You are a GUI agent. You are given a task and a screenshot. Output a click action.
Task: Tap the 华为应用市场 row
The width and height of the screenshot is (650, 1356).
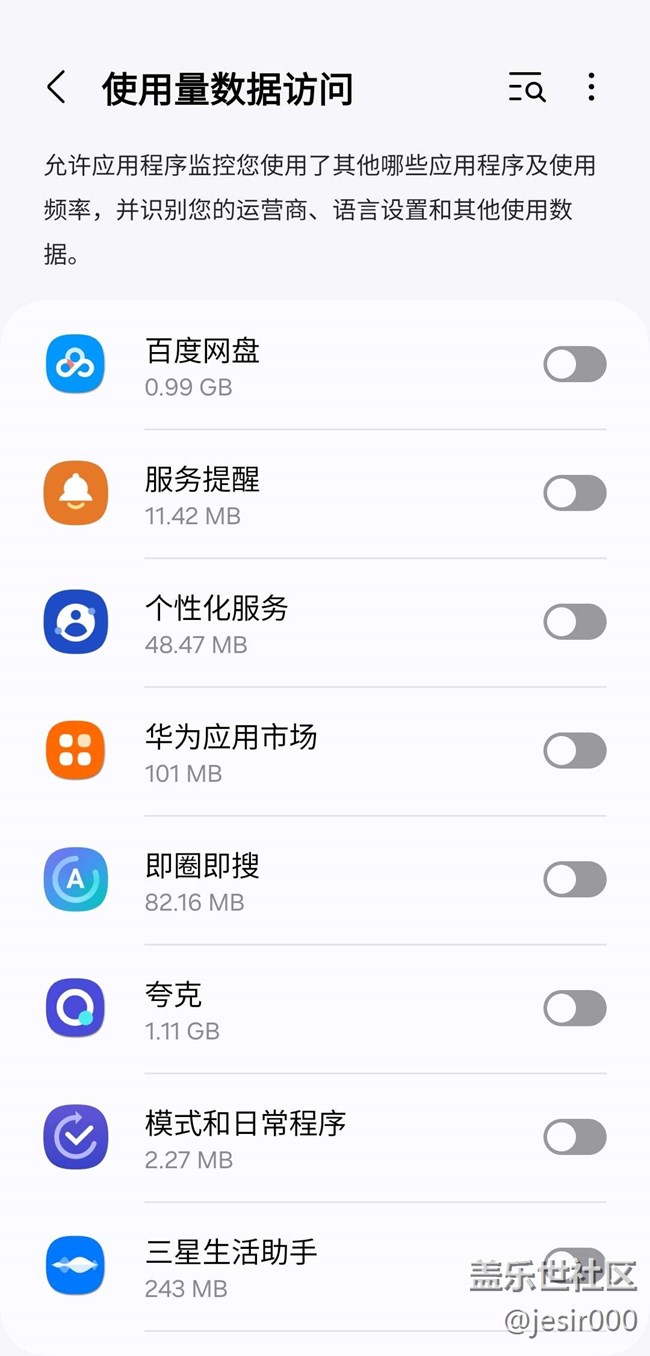pos(300,751)
